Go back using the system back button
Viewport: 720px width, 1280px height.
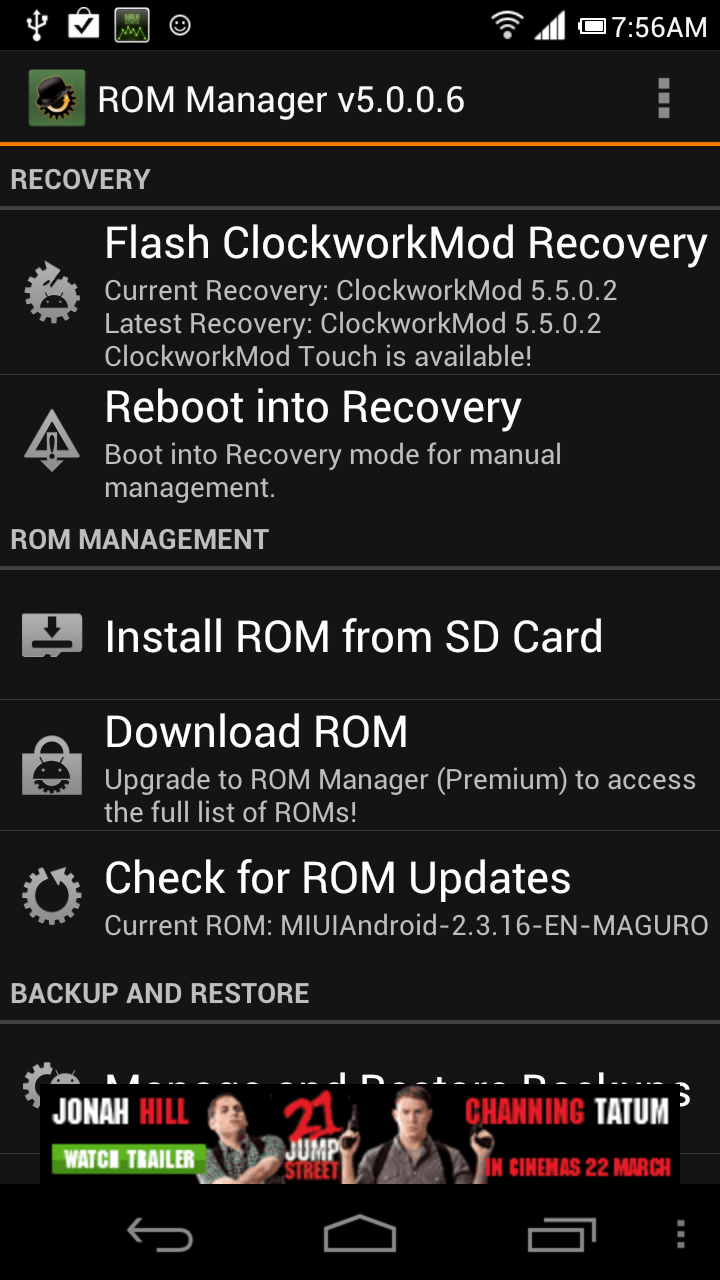click(x=160, y=1235)
